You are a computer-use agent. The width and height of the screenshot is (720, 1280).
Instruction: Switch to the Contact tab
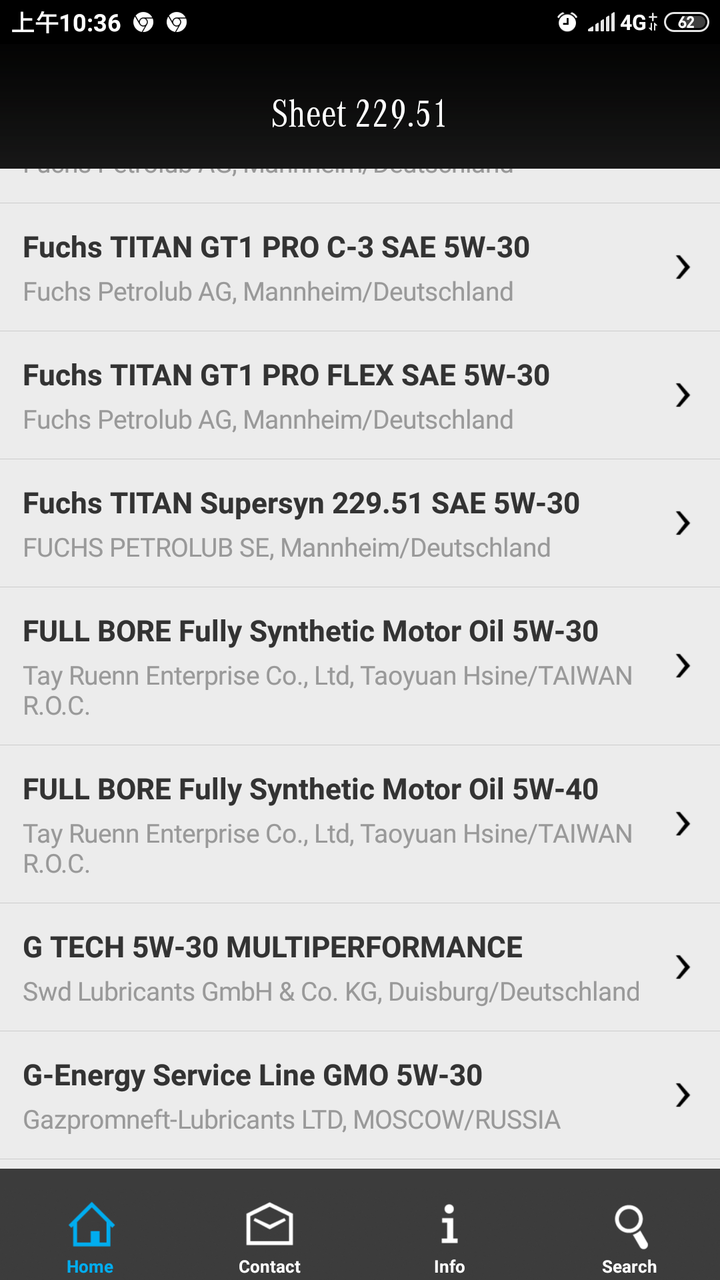click(270, 1238)
